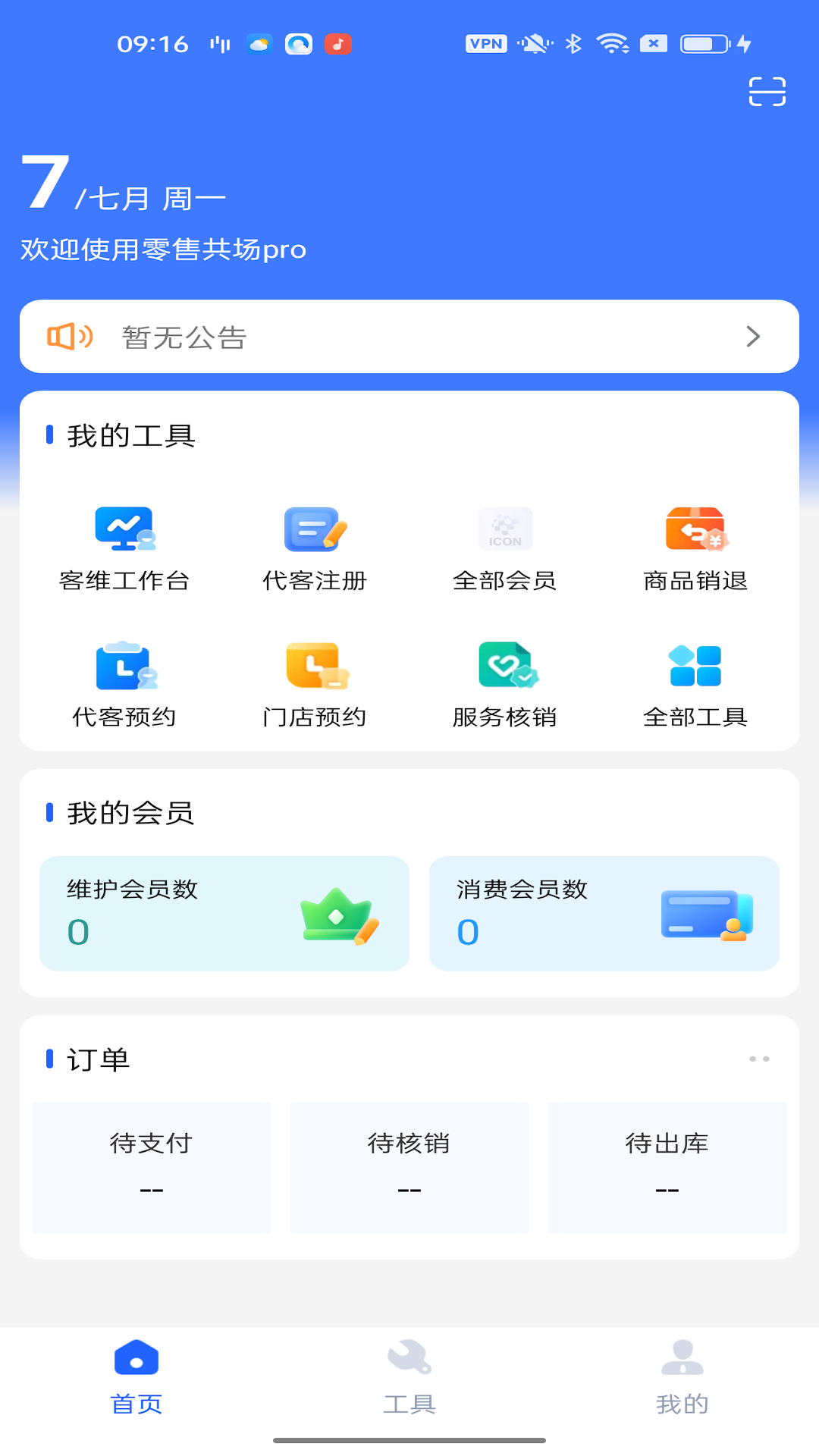Viewport: 819px width, 1456px height.
Task: Open the 待出库 orders section
Action: pos(667,1167)
